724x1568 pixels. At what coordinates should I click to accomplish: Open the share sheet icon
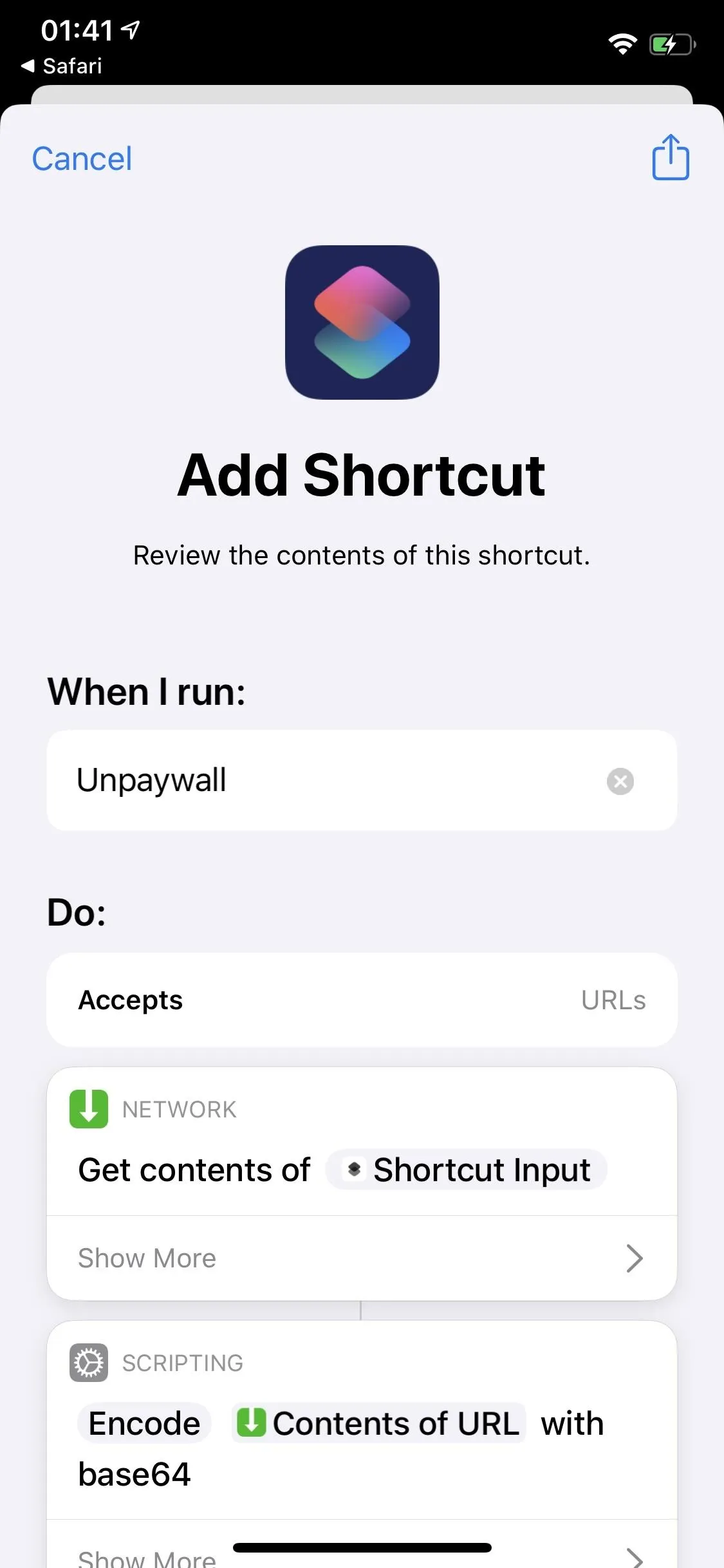click(671, 157)
